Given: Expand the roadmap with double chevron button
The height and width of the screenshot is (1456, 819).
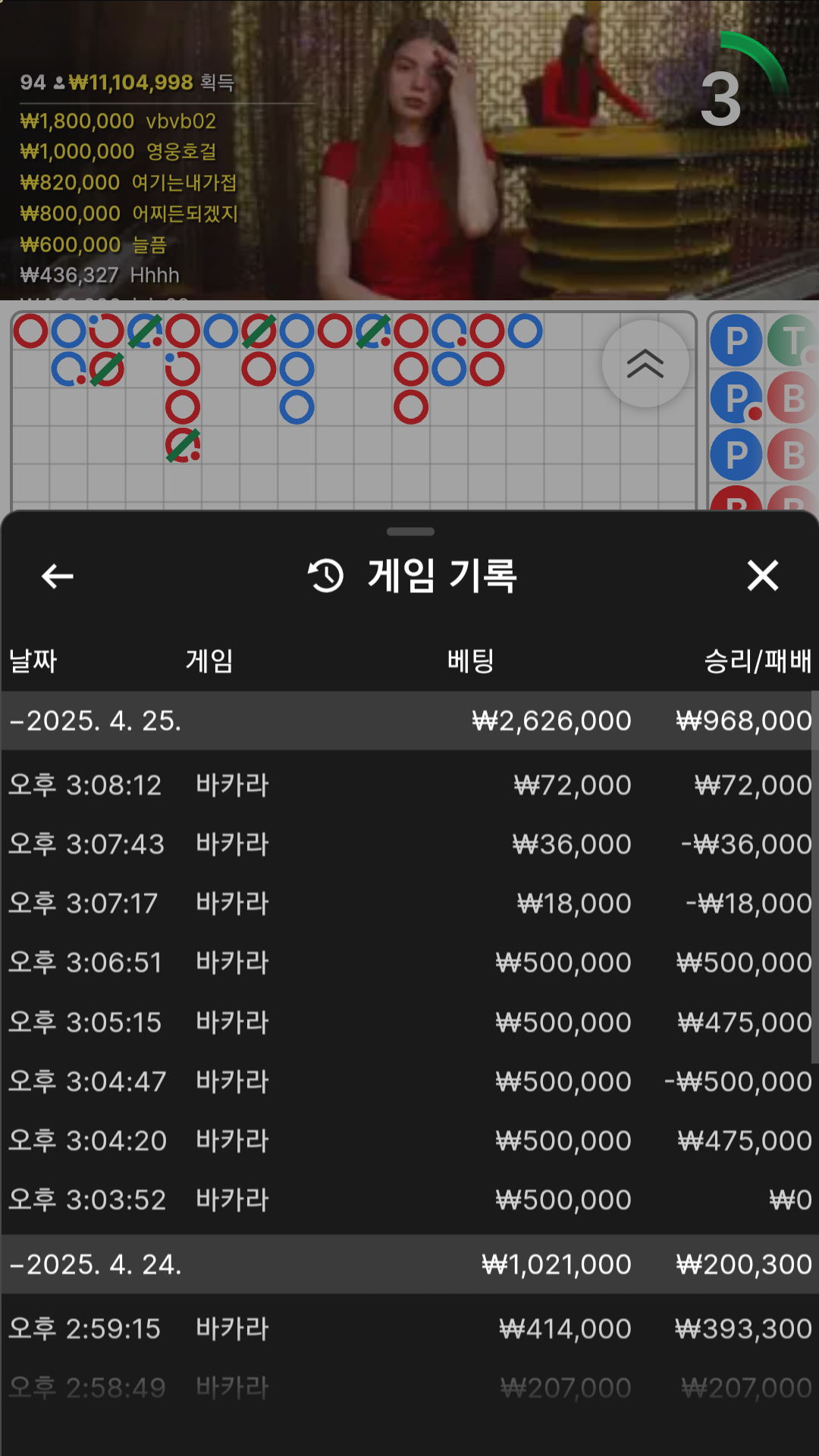Looking at the screenshot, I should click(x=645, y=364).
